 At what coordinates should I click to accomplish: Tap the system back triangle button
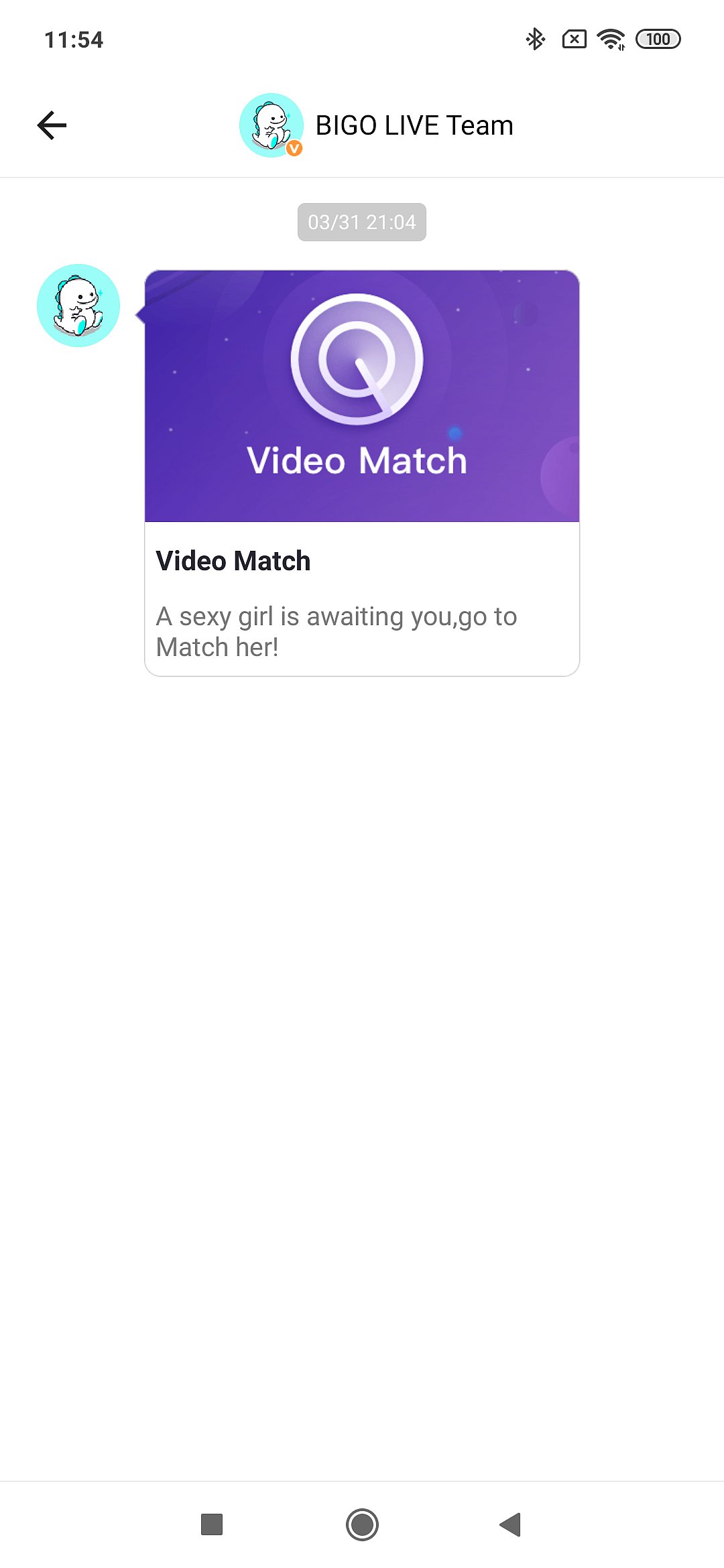tap(511, 1524)
